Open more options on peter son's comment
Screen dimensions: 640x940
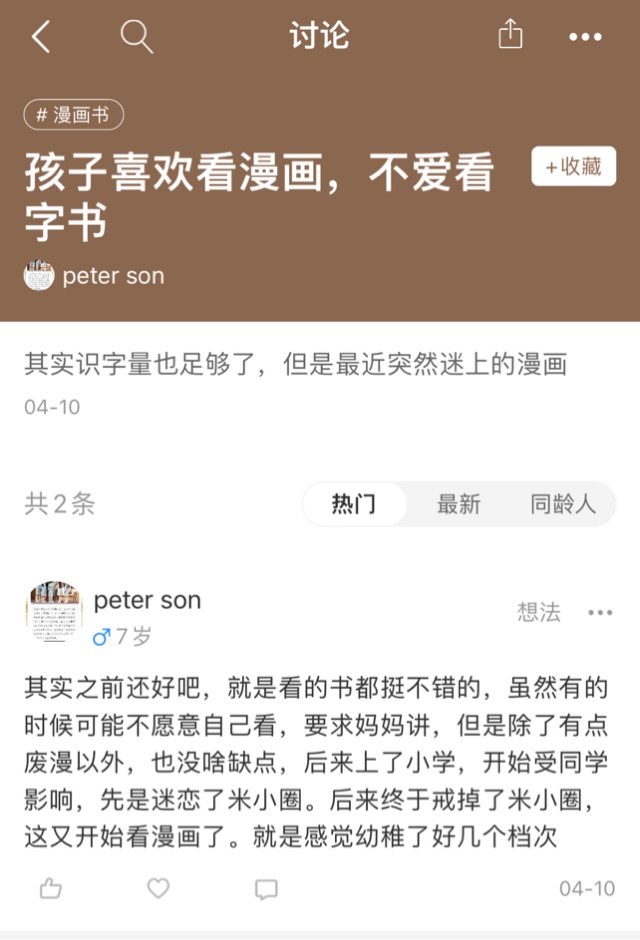coord(600,613)
